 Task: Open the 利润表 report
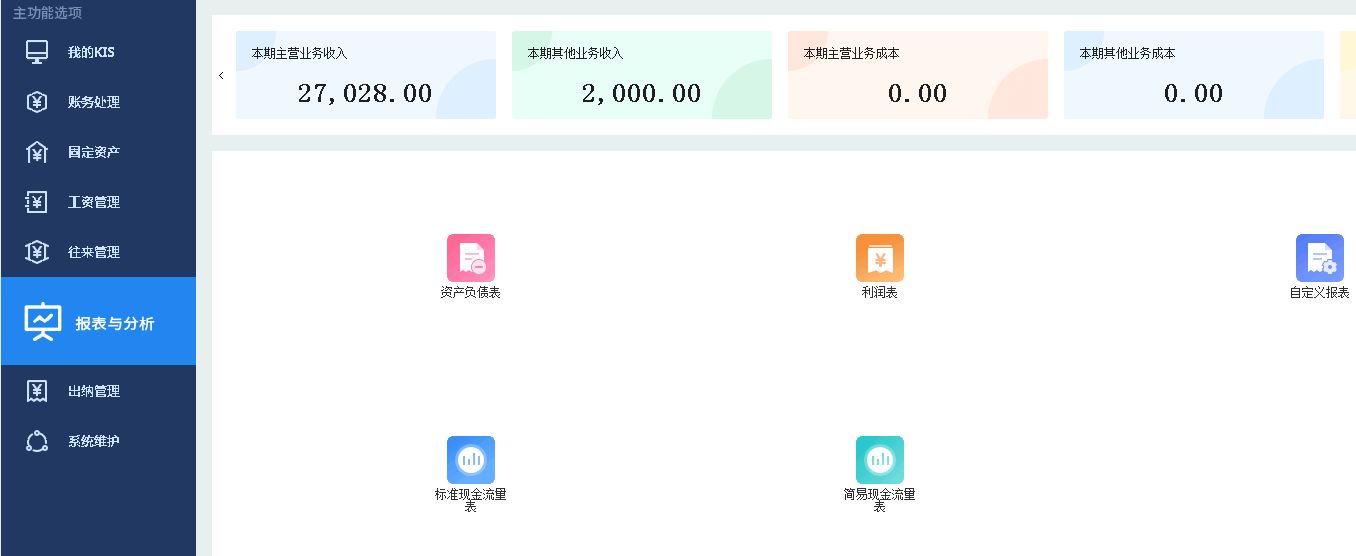click(x=879, y=260)
